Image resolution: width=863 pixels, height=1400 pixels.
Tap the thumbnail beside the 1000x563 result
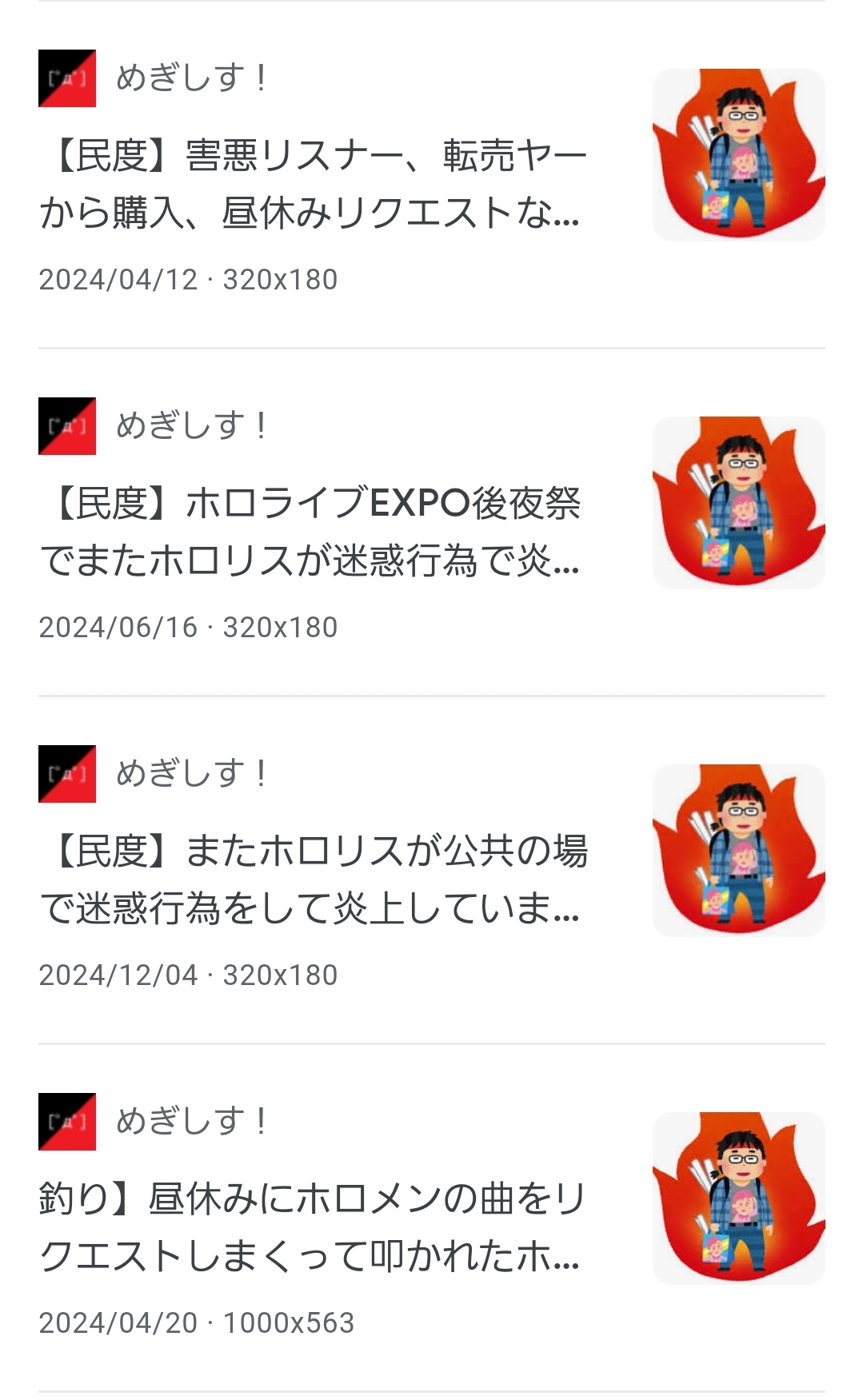739,1199
